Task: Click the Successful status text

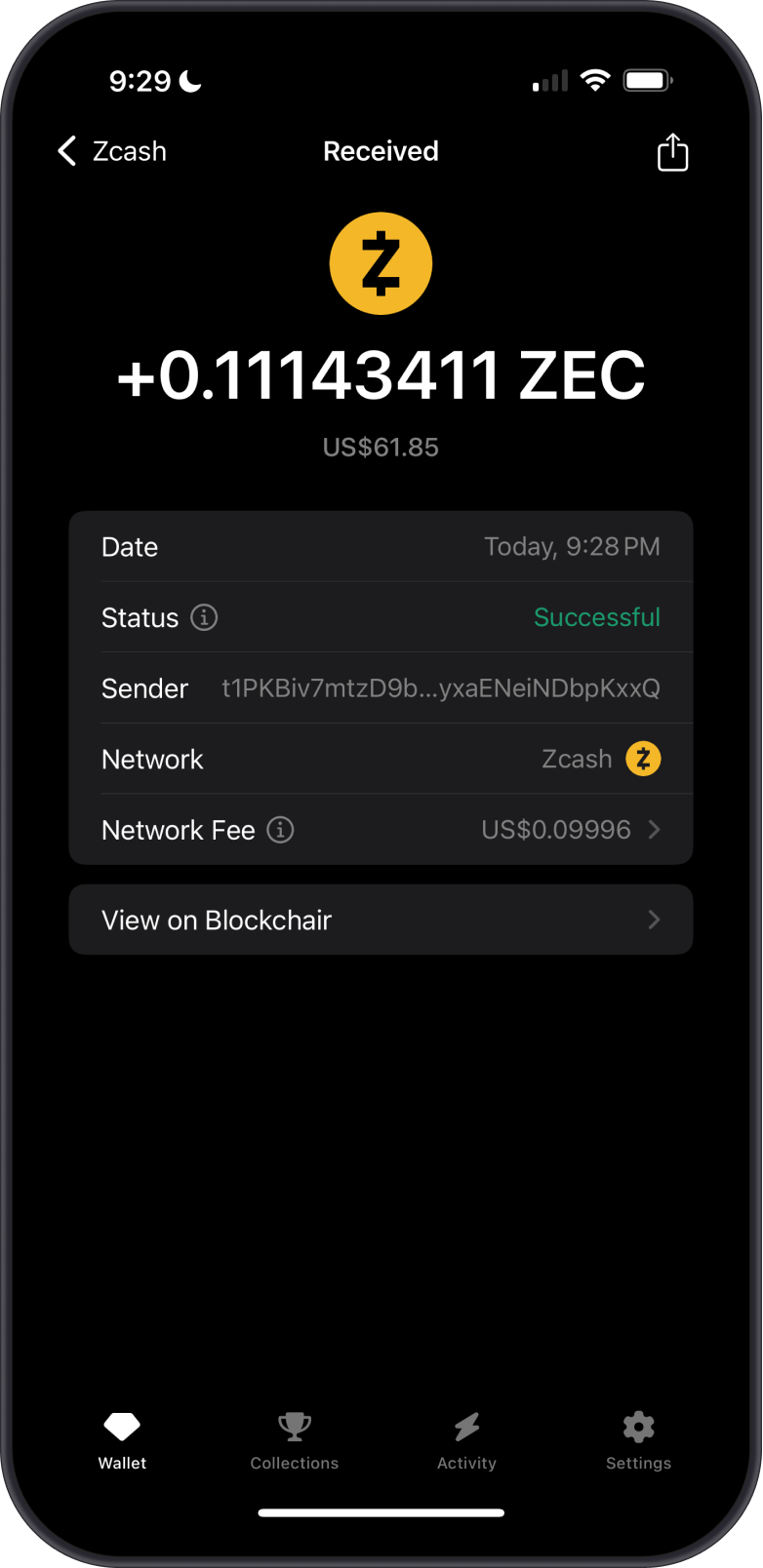Action: 597,617
